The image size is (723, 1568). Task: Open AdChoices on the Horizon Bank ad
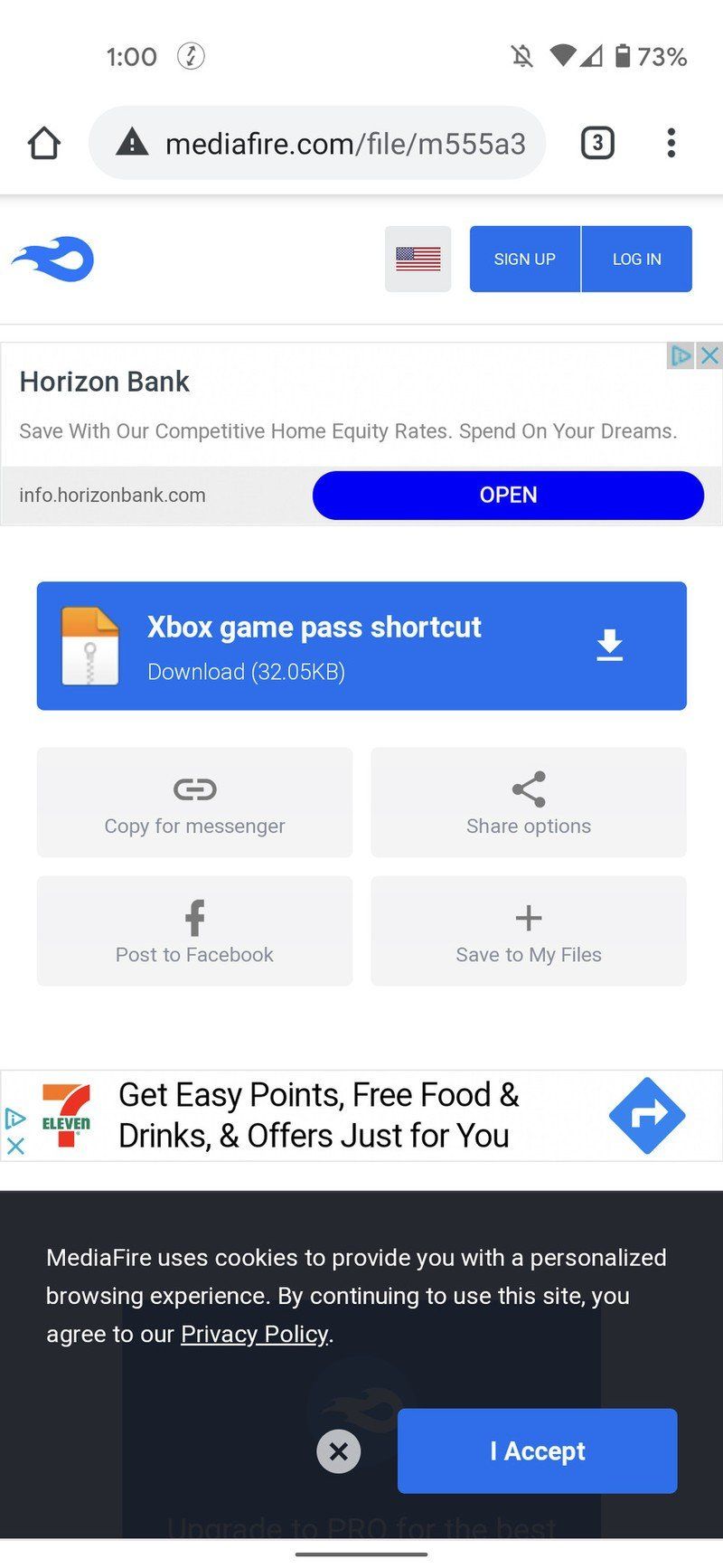click(x=680, y=355)
